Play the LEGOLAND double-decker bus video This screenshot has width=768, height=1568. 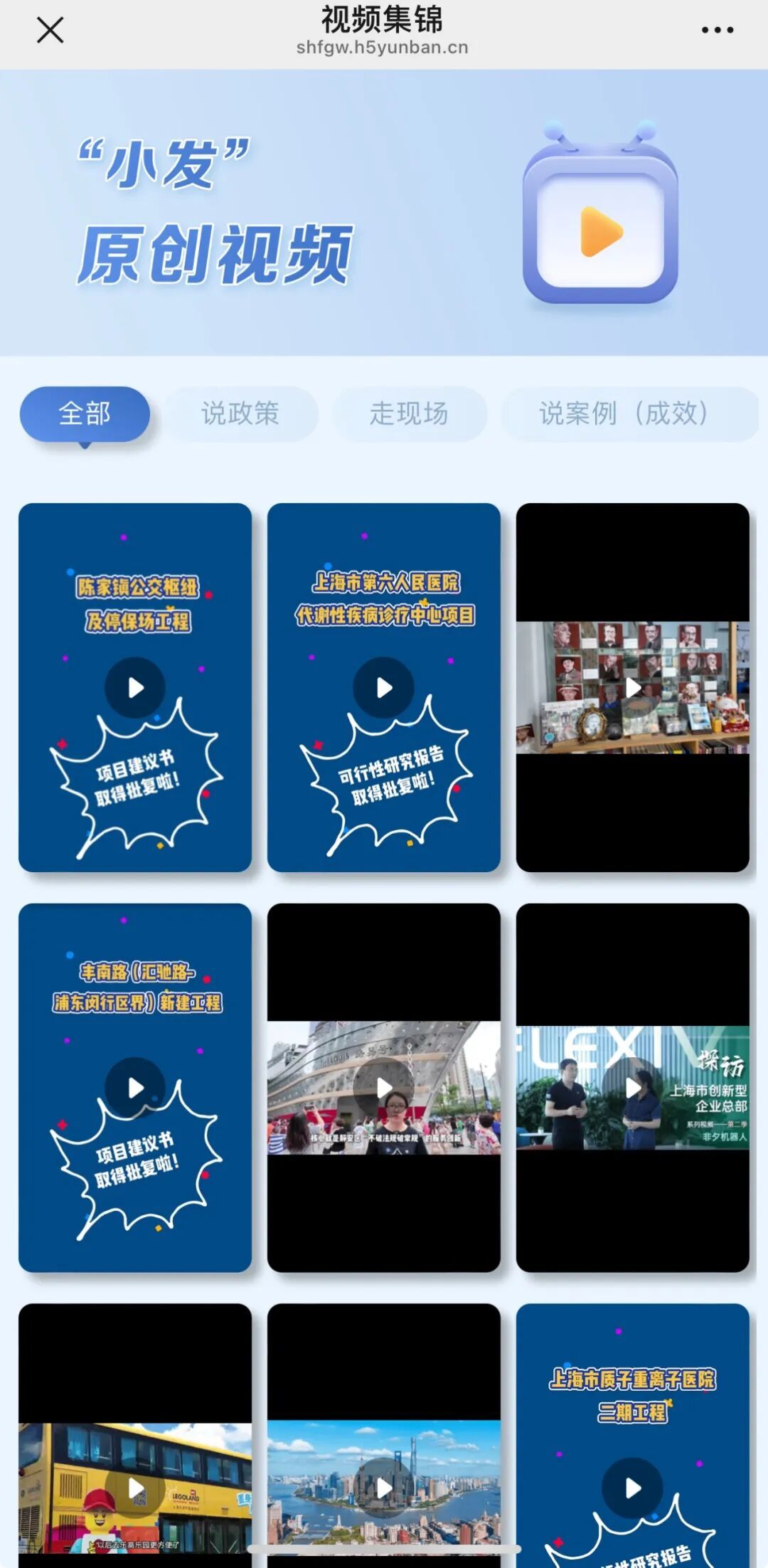pos(135,1488)
